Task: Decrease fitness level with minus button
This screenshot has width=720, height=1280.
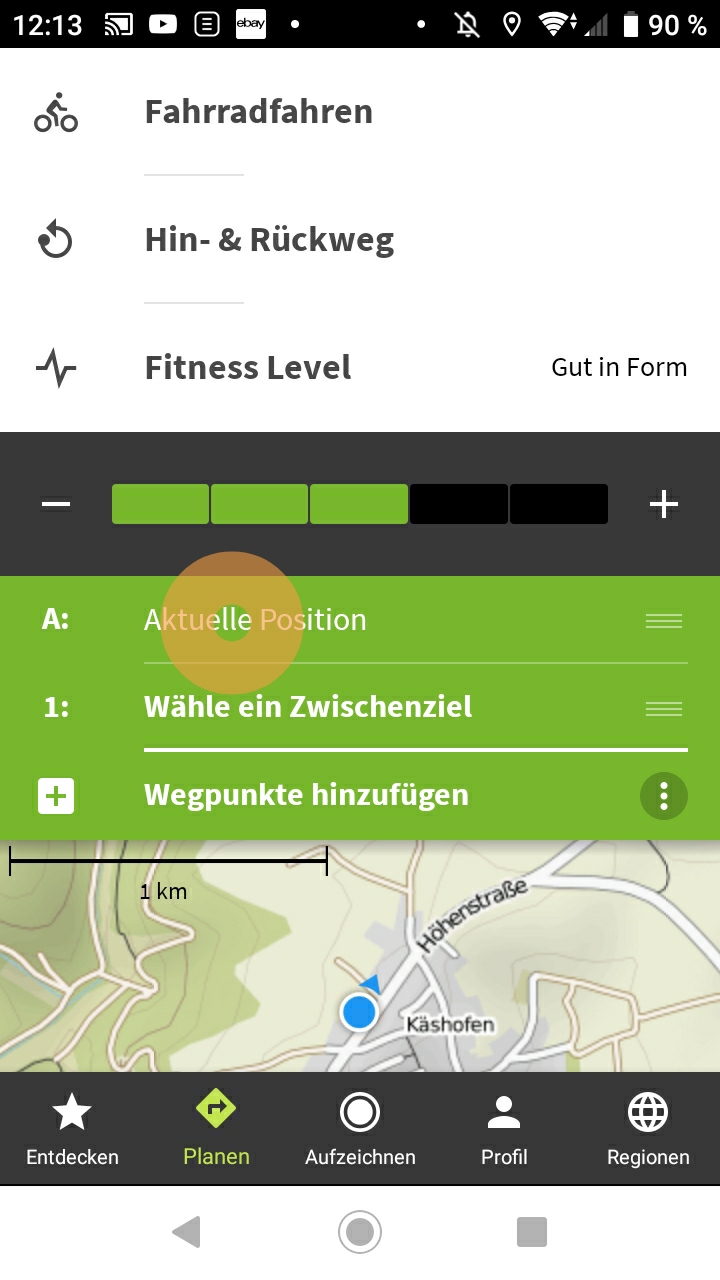Action: pos(56,504)
